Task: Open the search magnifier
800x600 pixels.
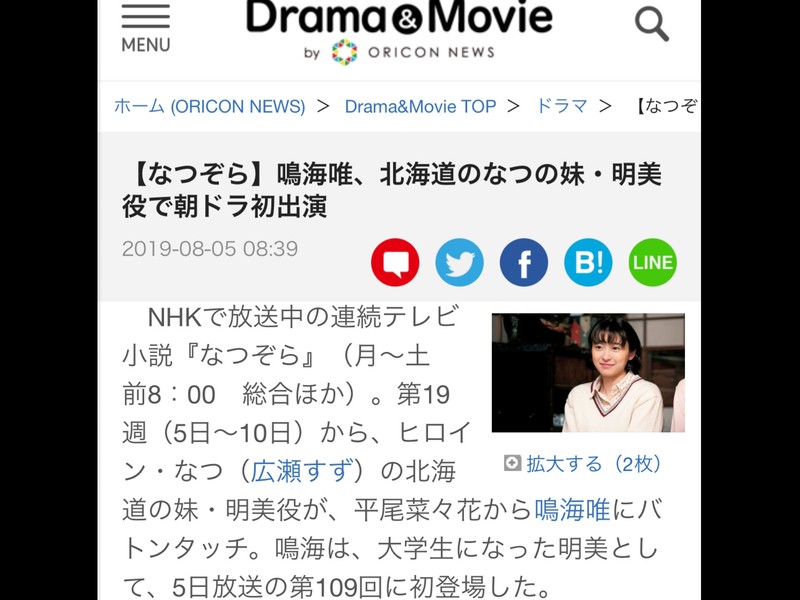Action: tap(652, 23)
